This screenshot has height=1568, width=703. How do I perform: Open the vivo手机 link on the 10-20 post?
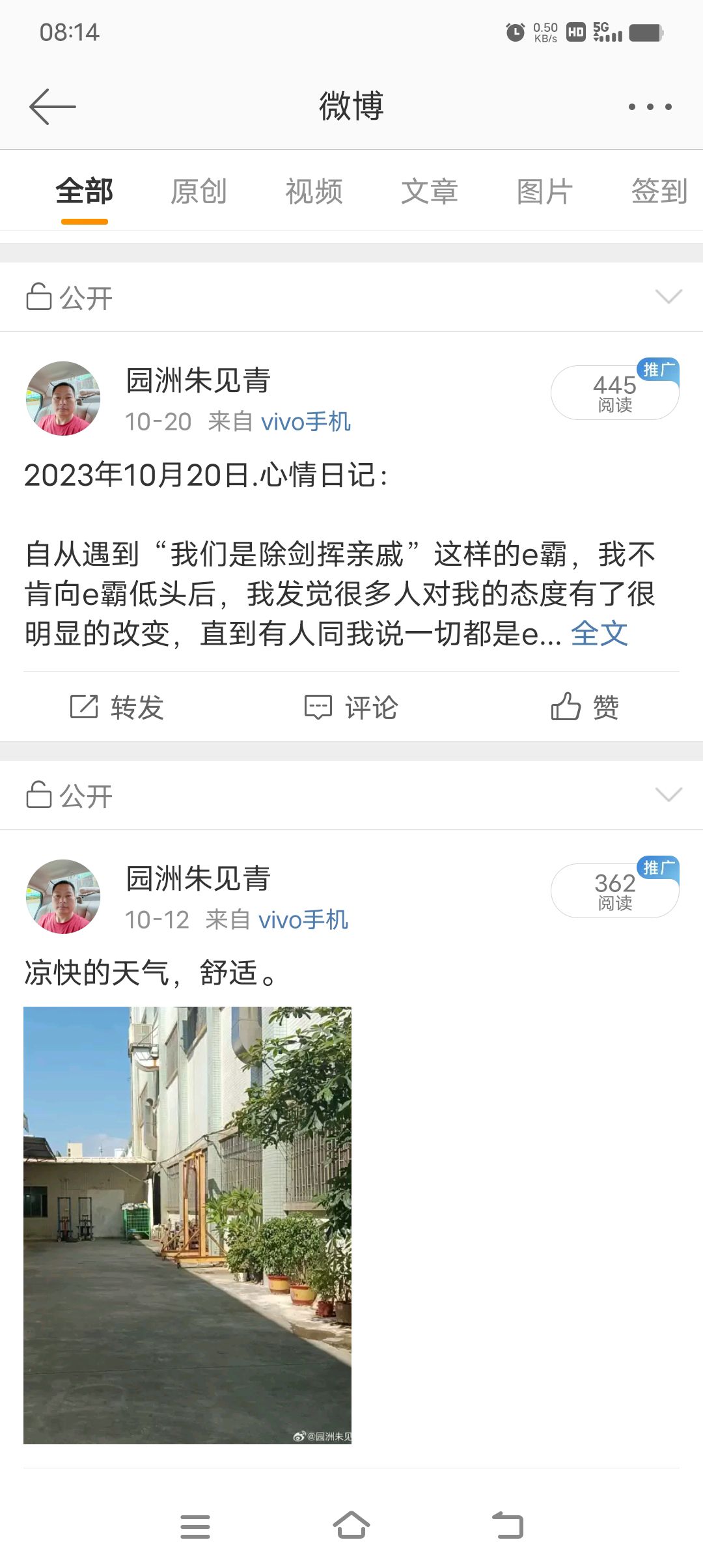click(x=306, y=422)
